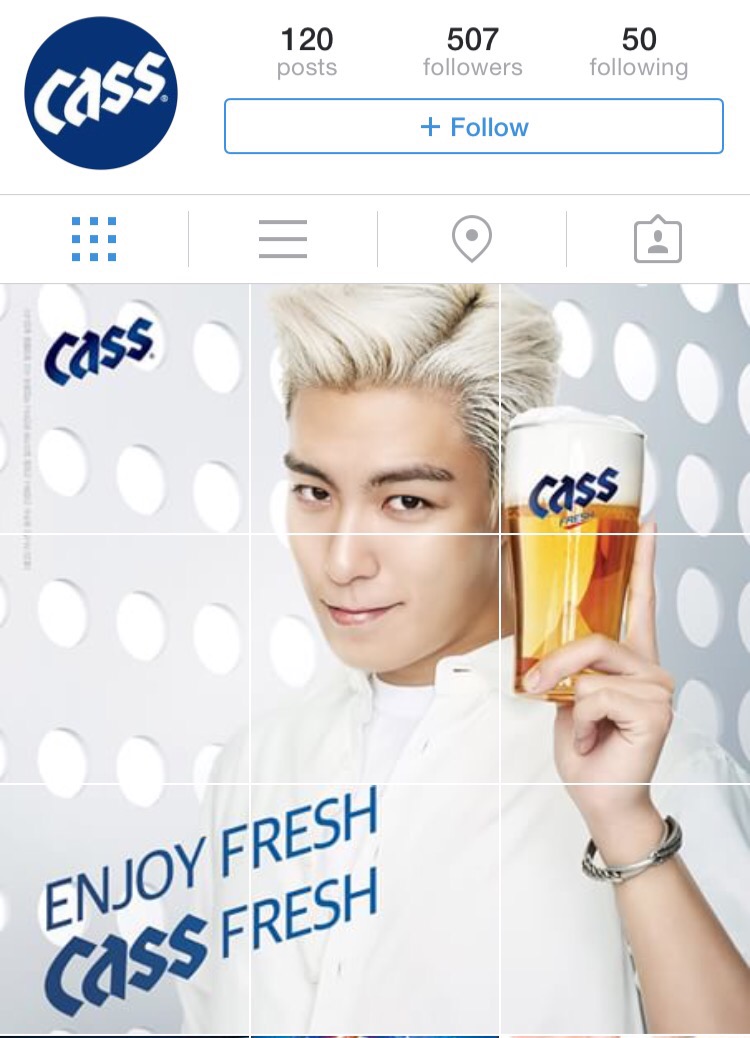
Task: Open the photo map location tab
Action: click(x=471, y=240)
